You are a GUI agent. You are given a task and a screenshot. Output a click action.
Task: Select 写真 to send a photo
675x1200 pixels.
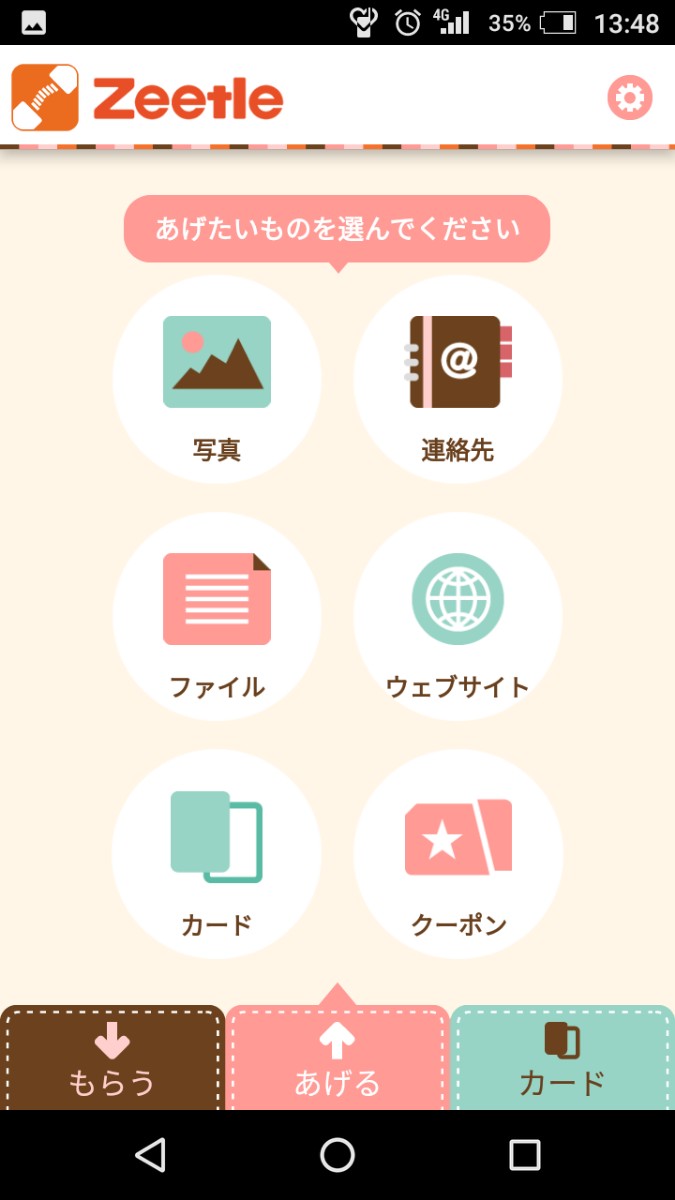(x=217, y=380)
